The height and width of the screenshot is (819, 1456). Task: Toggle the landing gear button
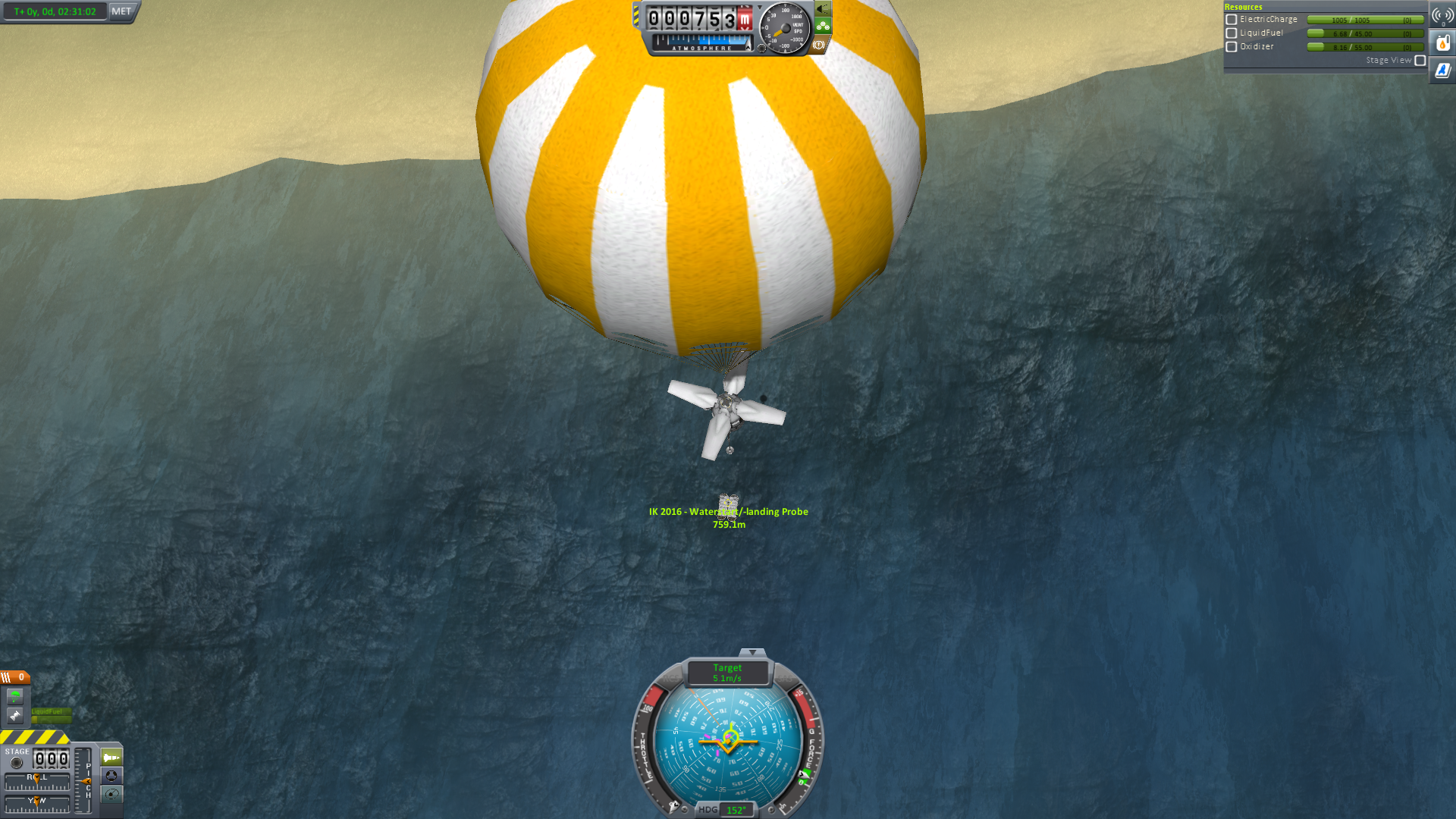[823, 27]
